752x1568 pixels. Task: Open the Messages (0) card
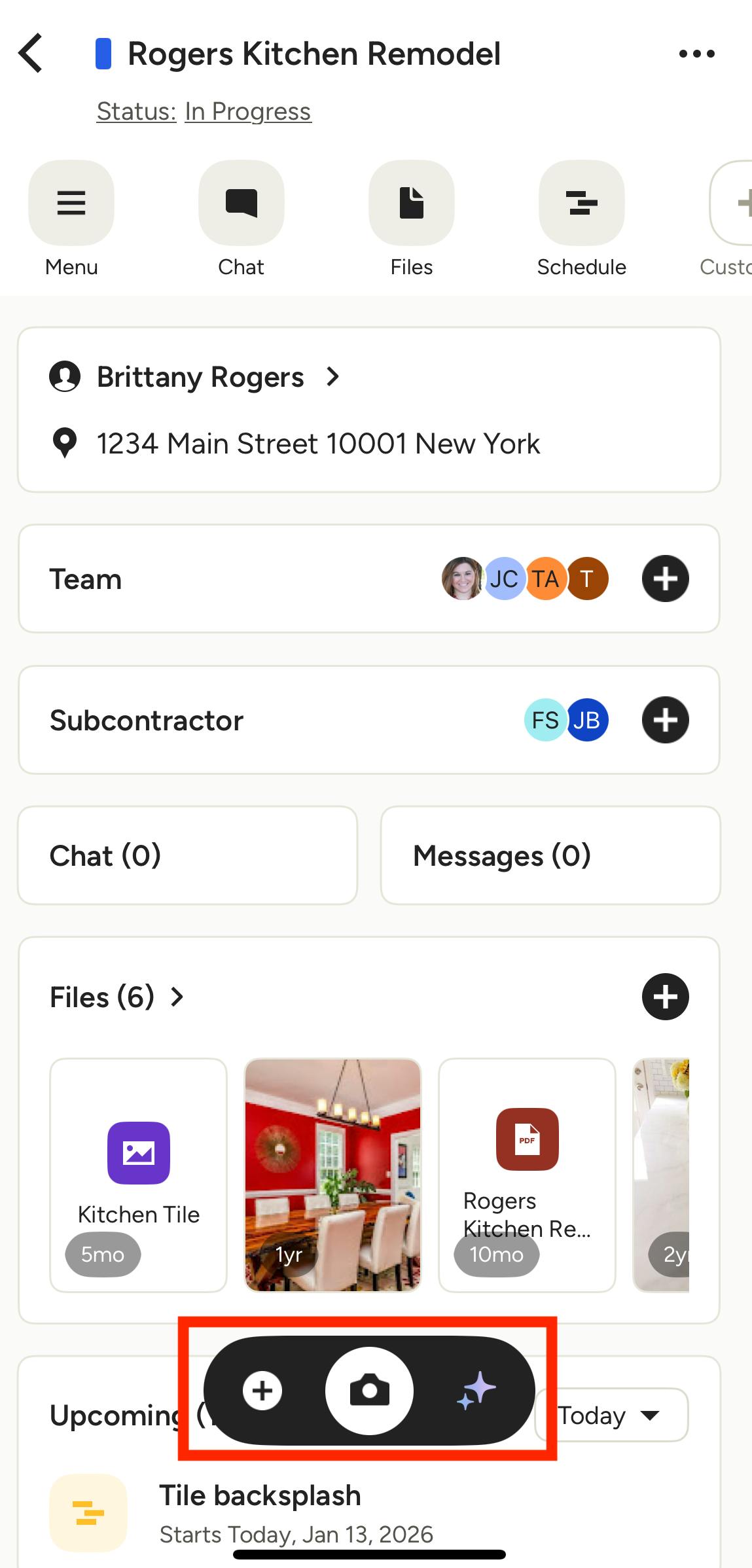click(550, 855)
